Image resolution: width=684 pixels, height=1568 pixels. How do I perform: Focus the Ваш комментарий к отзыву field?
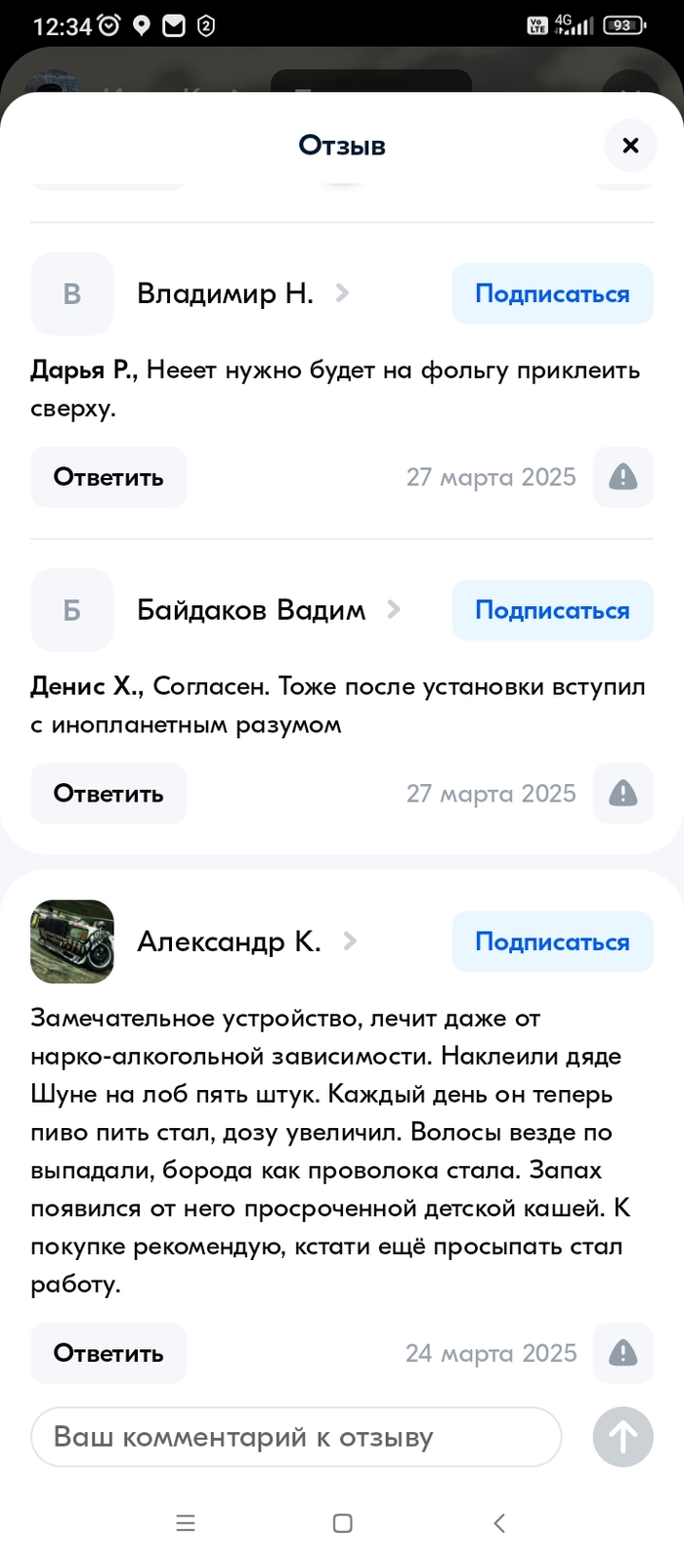pos(296,1437)
